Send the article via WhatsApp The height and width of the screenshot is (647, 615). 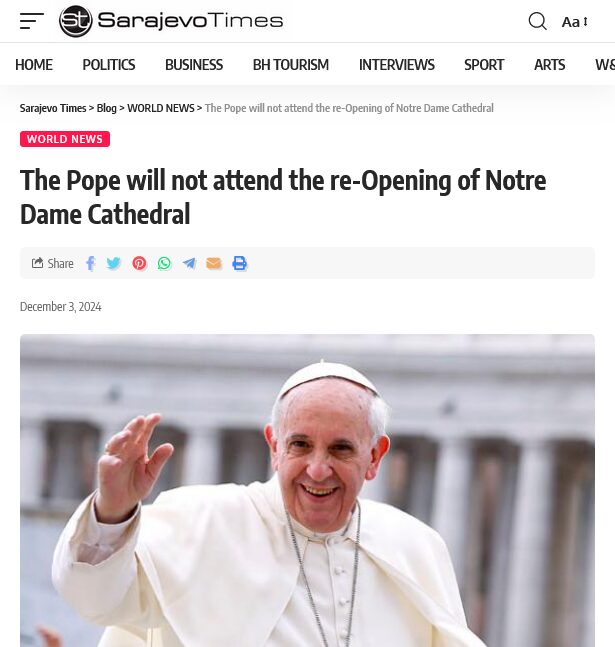tap(164, 263)
